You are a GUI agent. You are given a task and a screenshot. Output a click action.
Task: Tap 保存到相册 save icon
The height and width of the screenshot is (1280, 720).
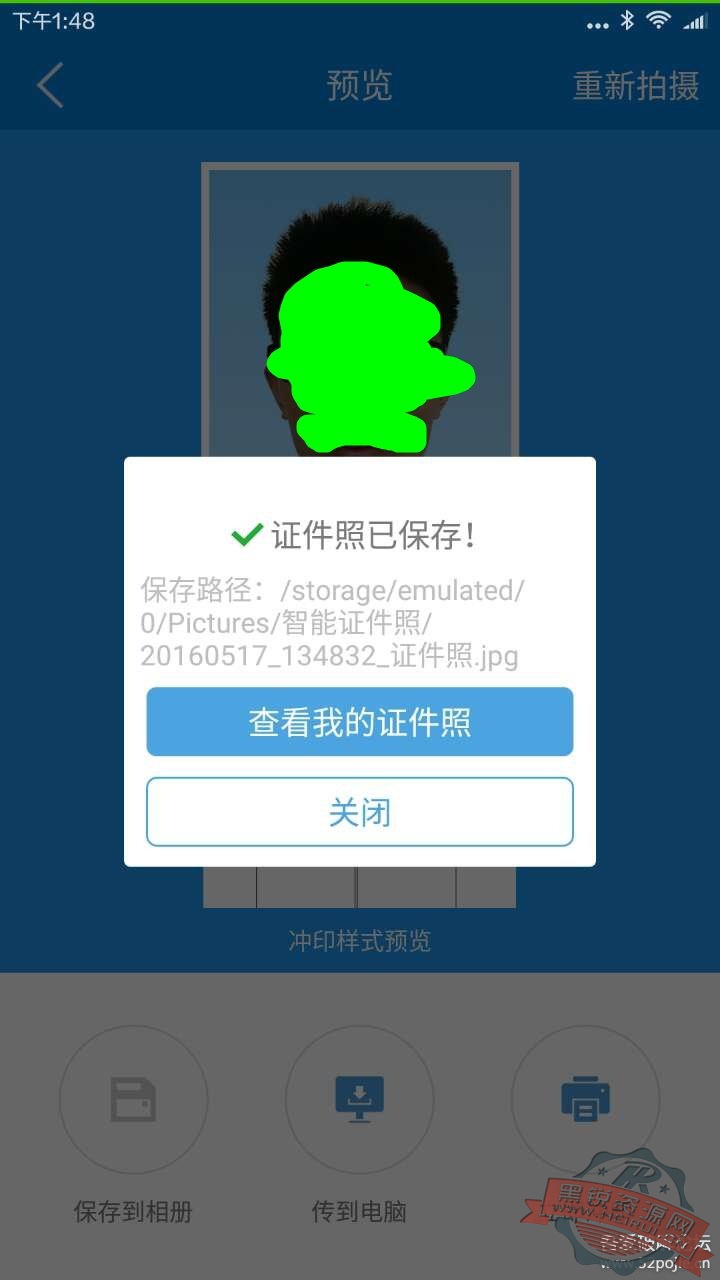134,1100
